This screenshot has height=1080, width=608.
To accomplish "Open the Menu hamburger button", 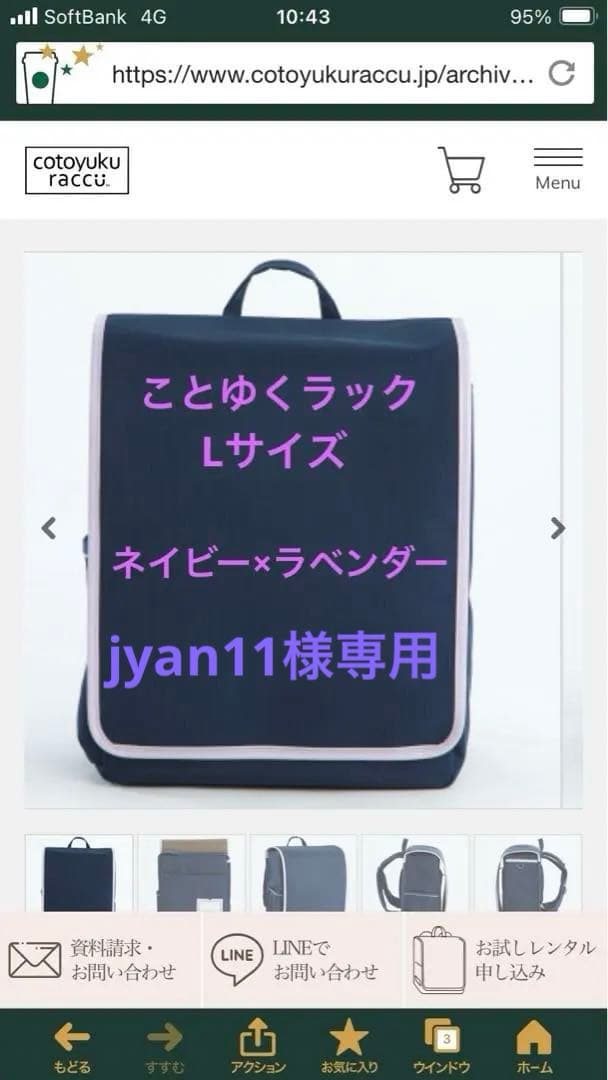I will pyautogui.click(x=557, y=169).
